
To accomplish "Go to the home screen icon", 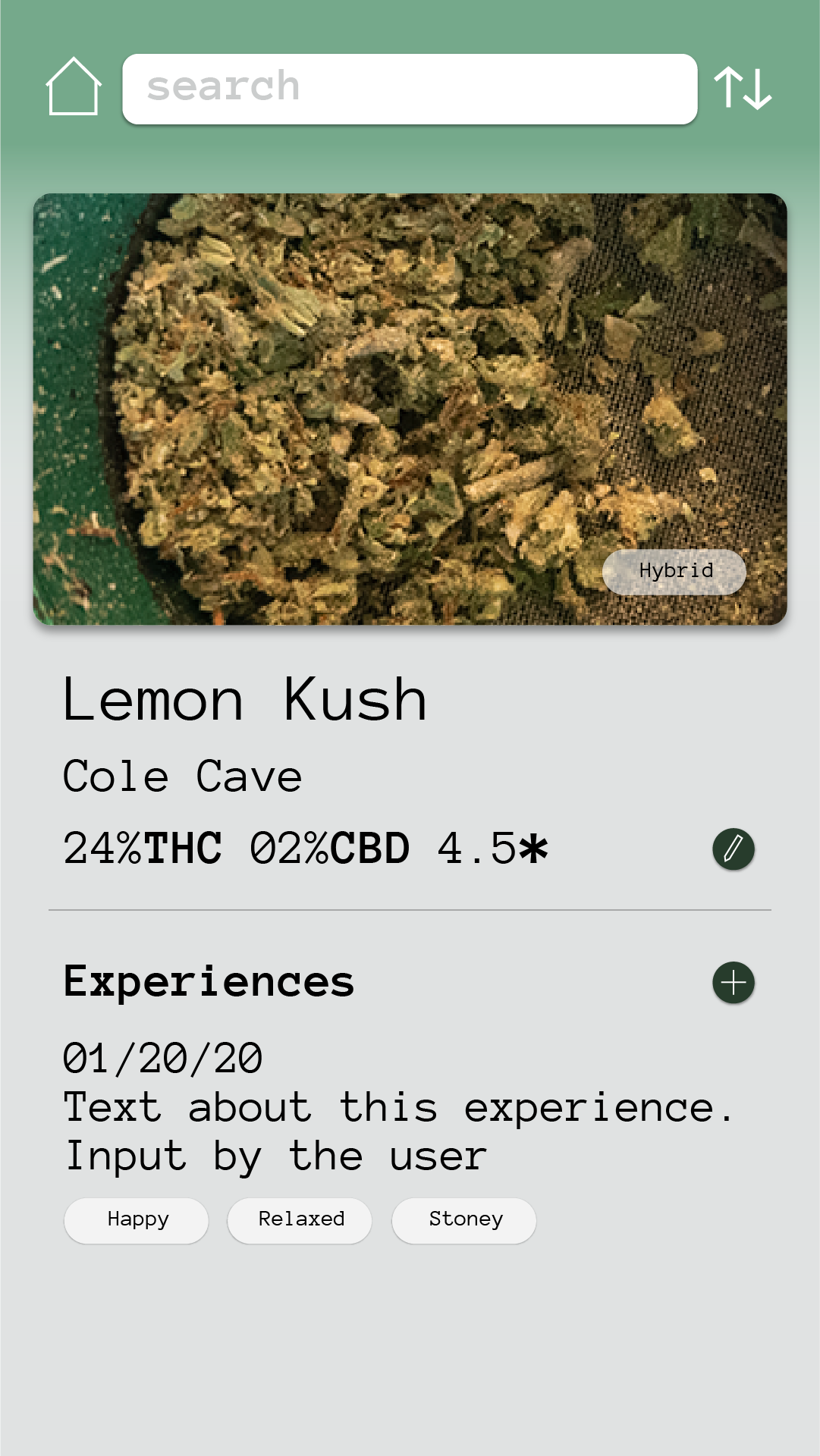I will tap(74, 87).
